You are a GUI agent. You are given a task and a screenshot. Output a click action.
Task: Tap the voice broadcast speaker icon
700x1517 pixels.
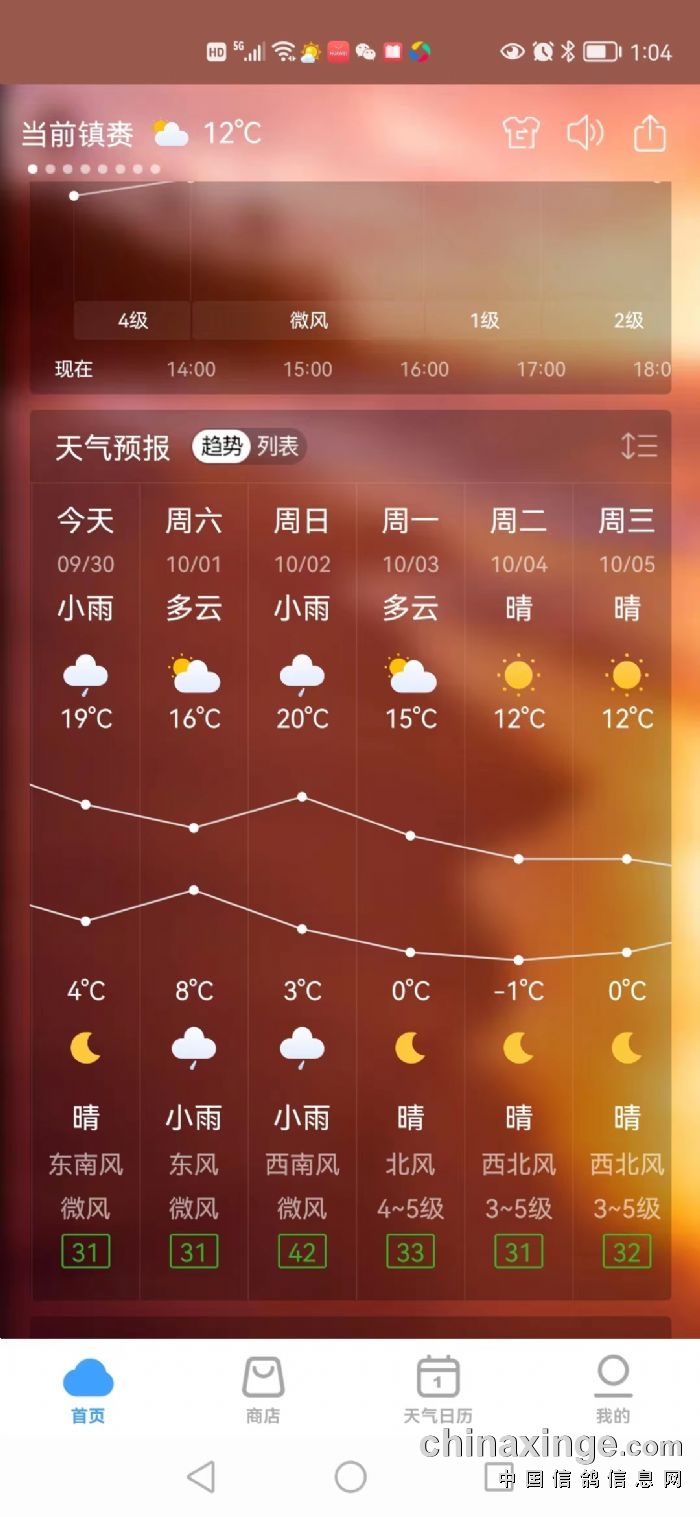point(585,133)
